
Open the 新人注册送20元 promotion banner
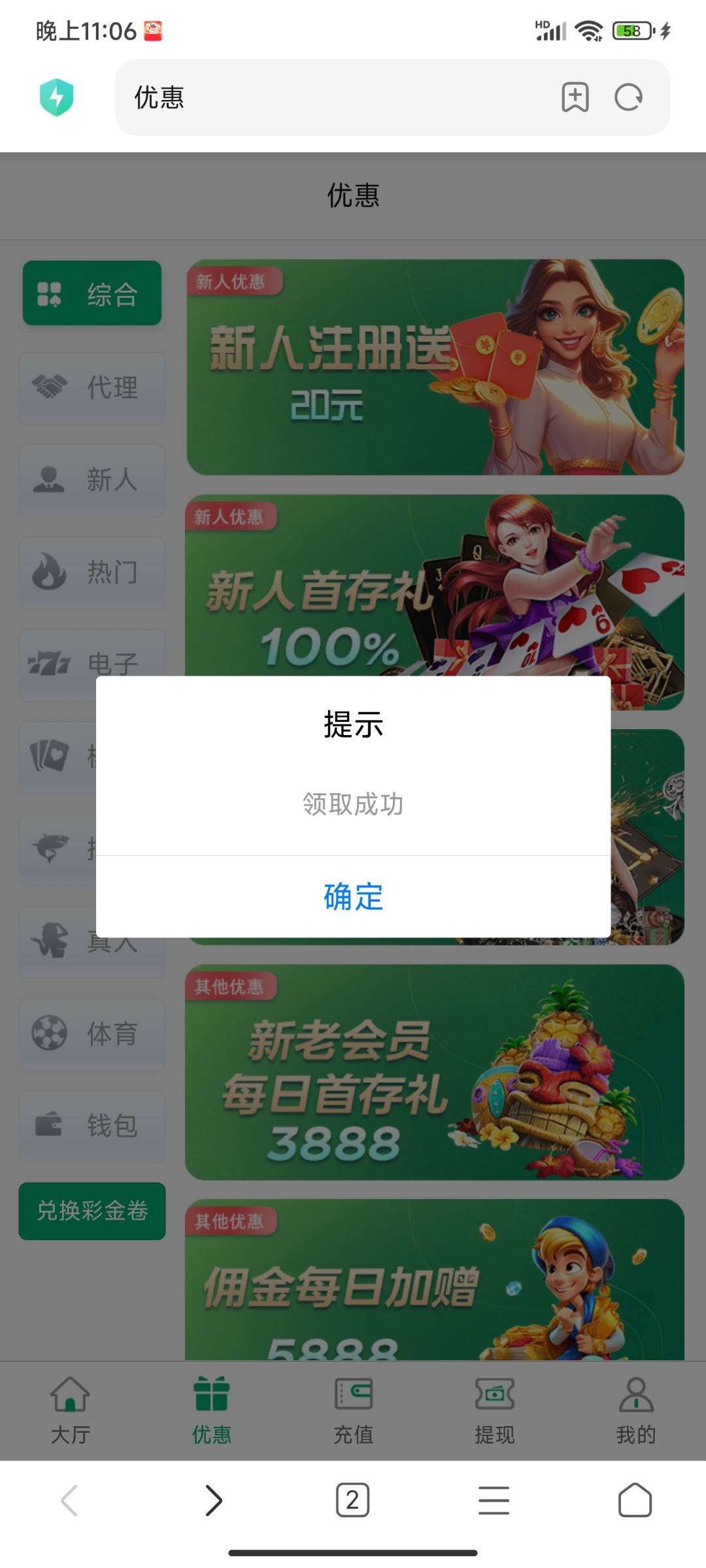[x=435, y=367]
